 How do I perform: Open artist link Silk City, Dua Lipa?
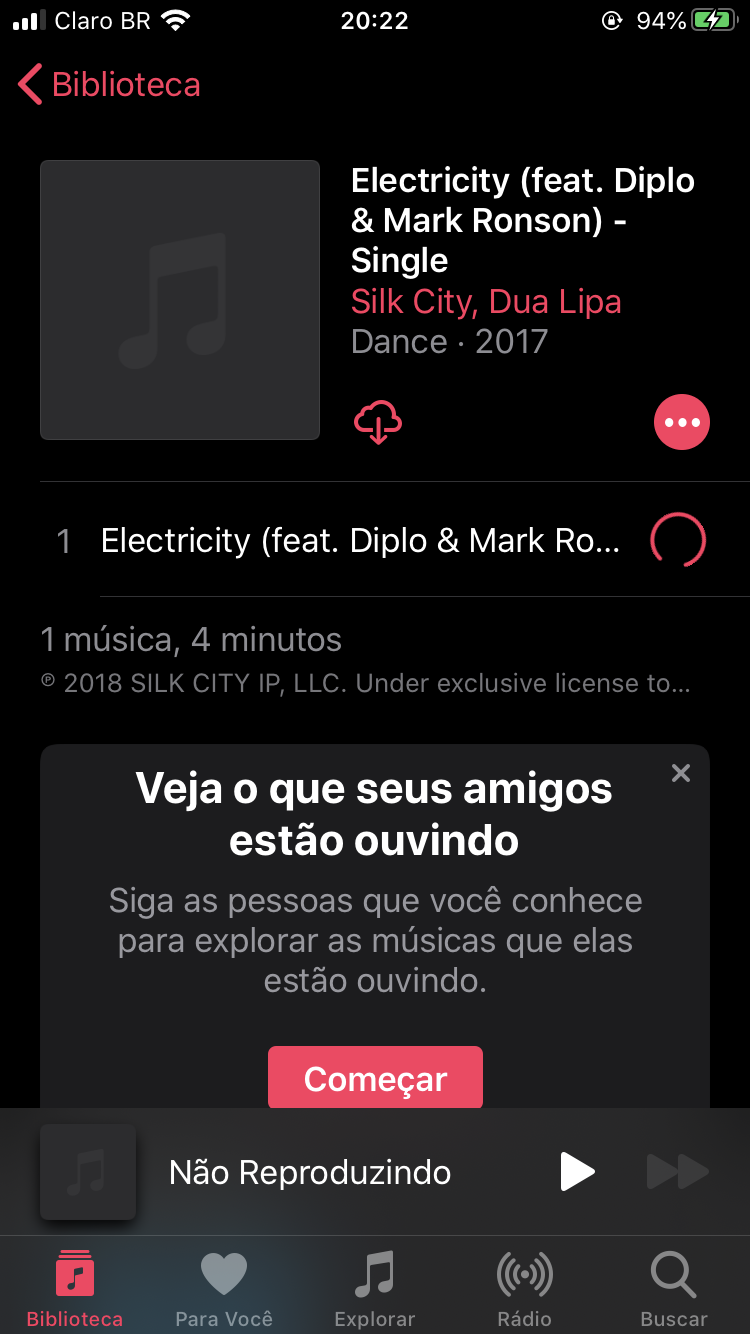(x=486, y=301)
